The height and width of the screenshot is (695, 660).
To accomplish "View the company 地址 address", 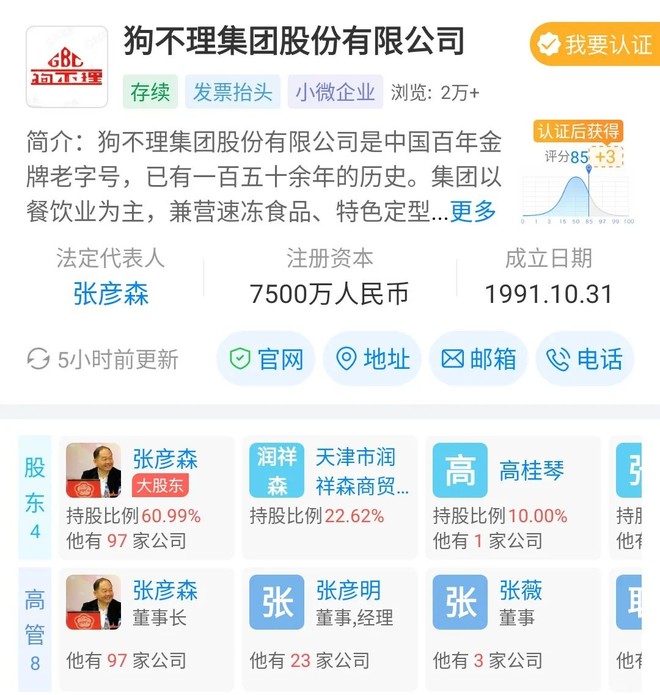I will tap(372, 359).
